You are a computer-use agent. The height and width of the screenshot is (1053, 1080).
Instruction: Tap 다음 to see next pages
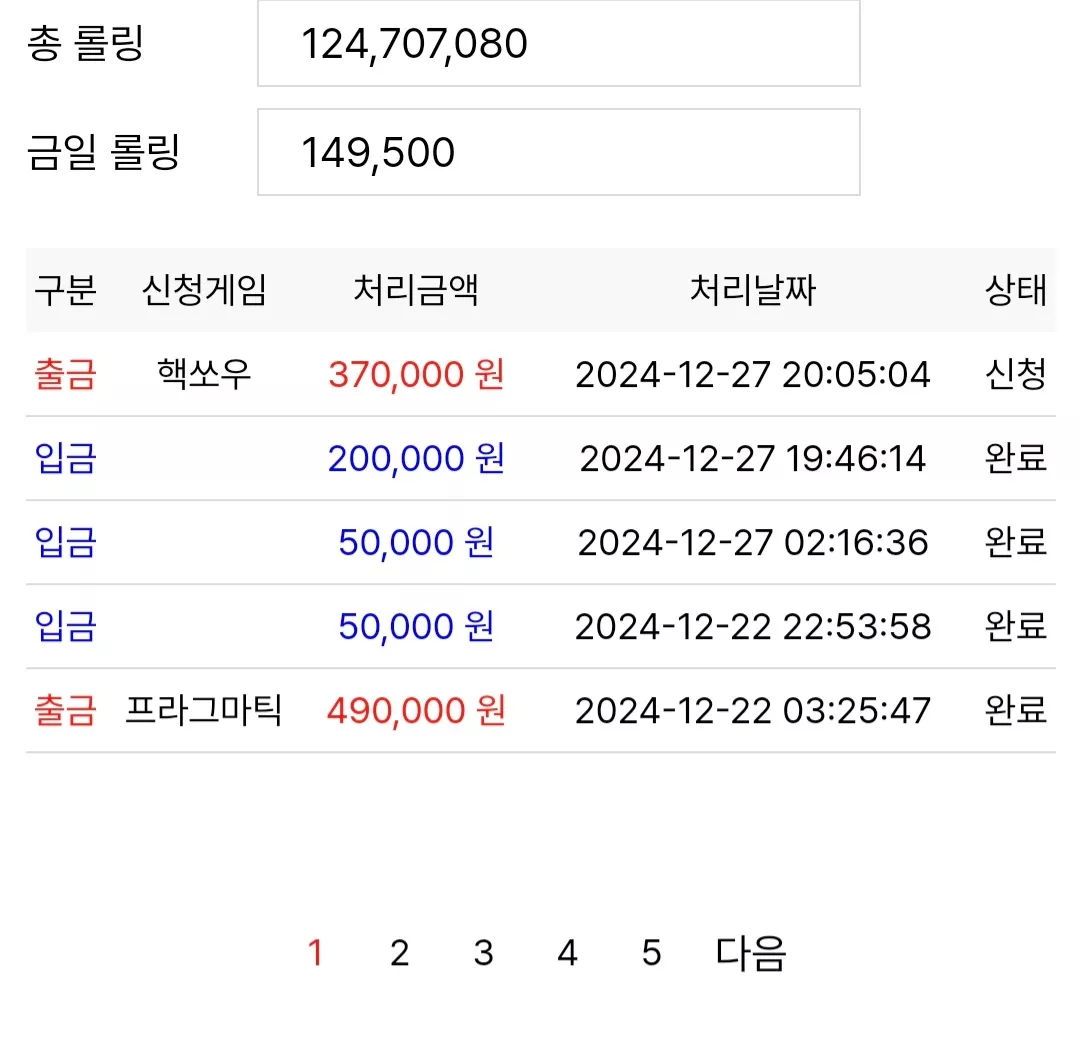(x=751, y=953)
